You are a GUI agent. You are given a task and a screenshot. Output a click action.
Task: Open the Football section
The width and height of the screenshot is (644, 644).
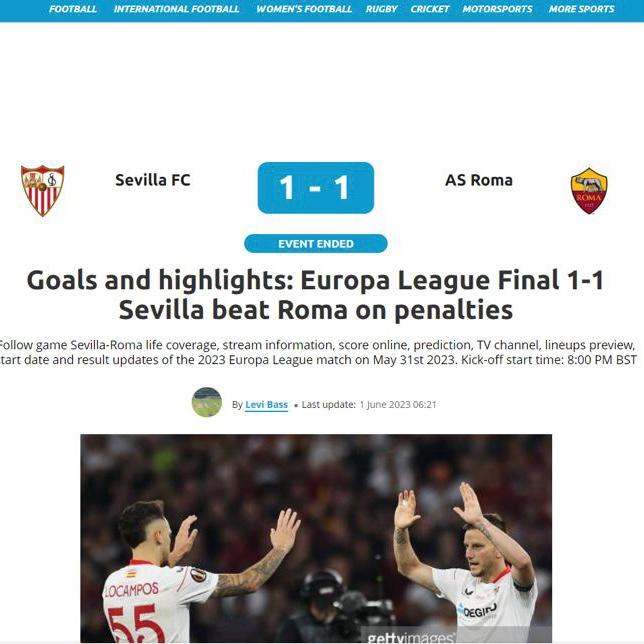tap(73, 9)
